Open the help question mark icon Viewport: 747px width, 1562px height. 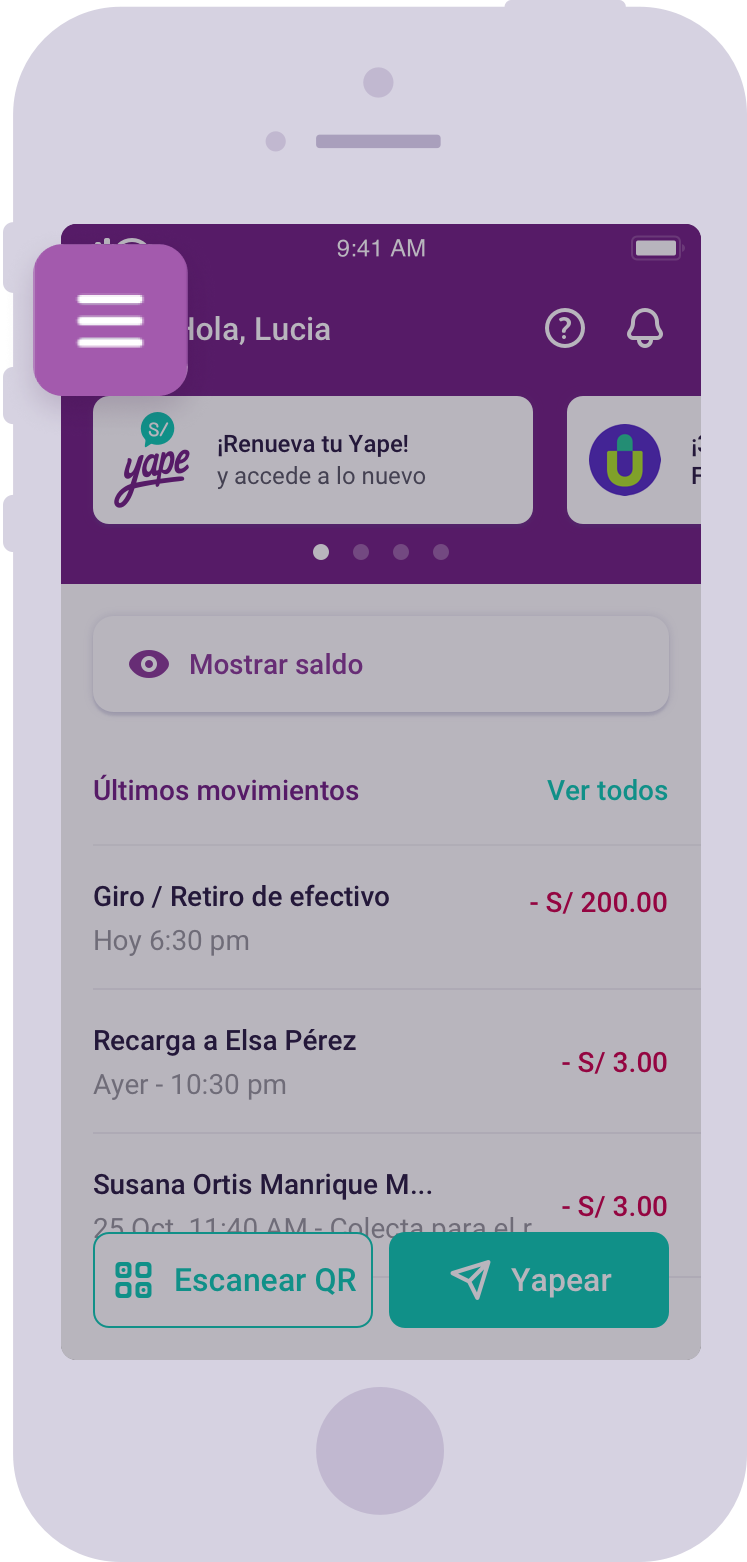tap(565, 328)
